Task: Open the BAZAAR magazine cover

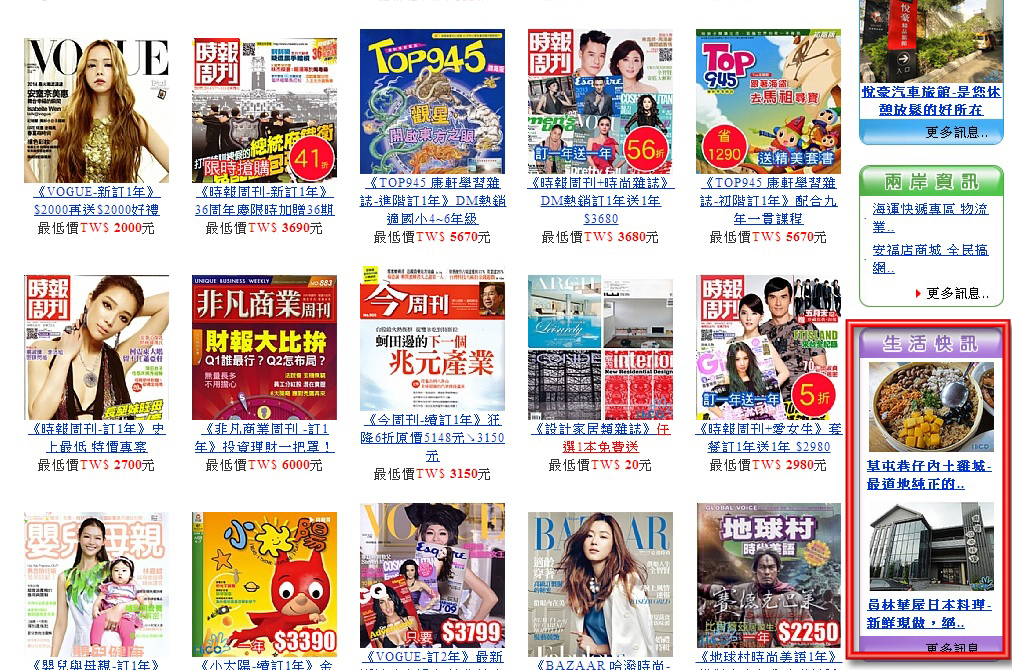Action: tap(600, 582)
